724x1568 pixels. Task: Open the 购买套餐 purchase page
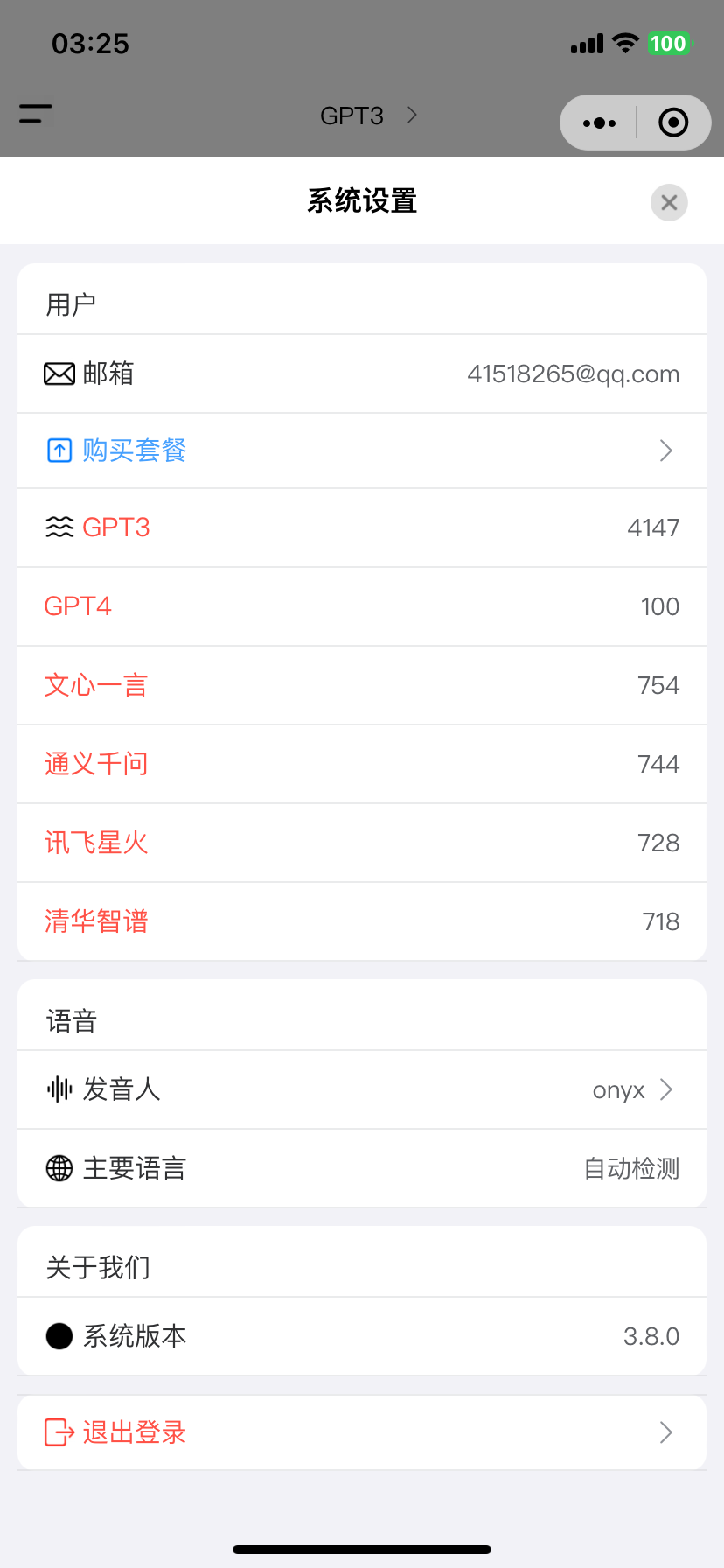pyautogui.click(x=362, y=451)
